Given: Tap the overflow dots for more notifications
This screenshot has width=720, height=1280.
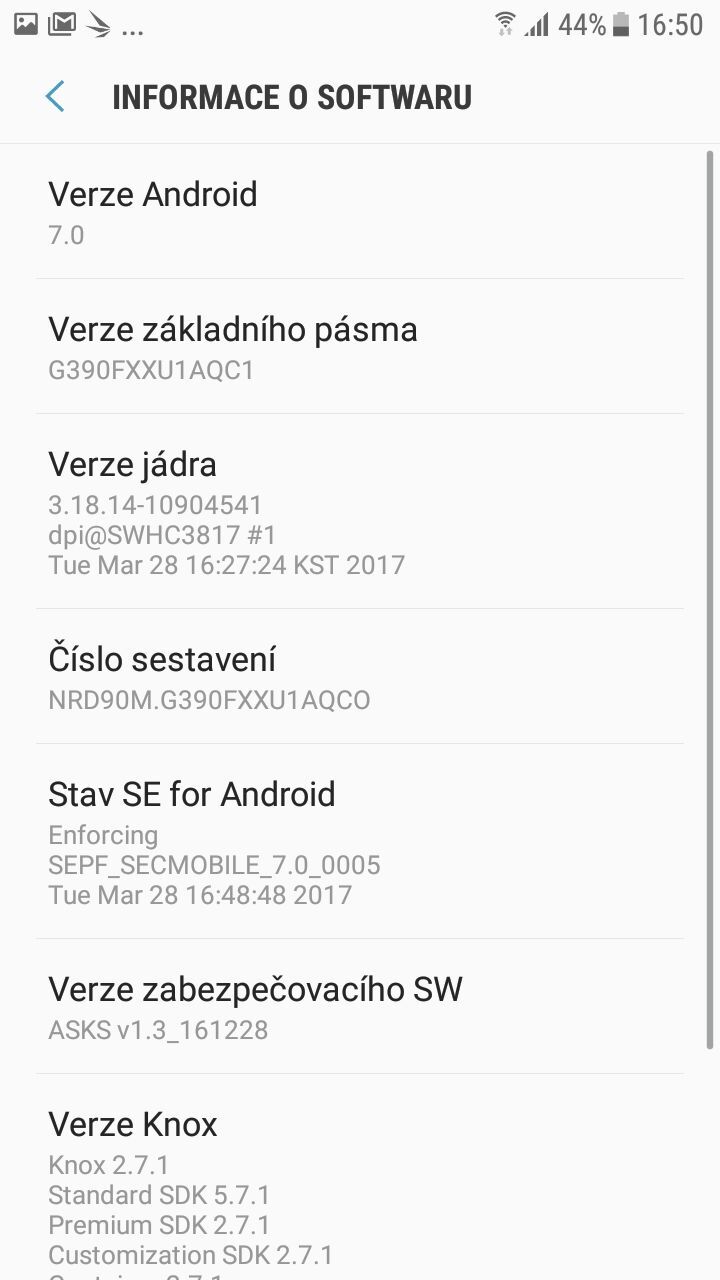Looking at the screenshot, I should click(133, 28).
